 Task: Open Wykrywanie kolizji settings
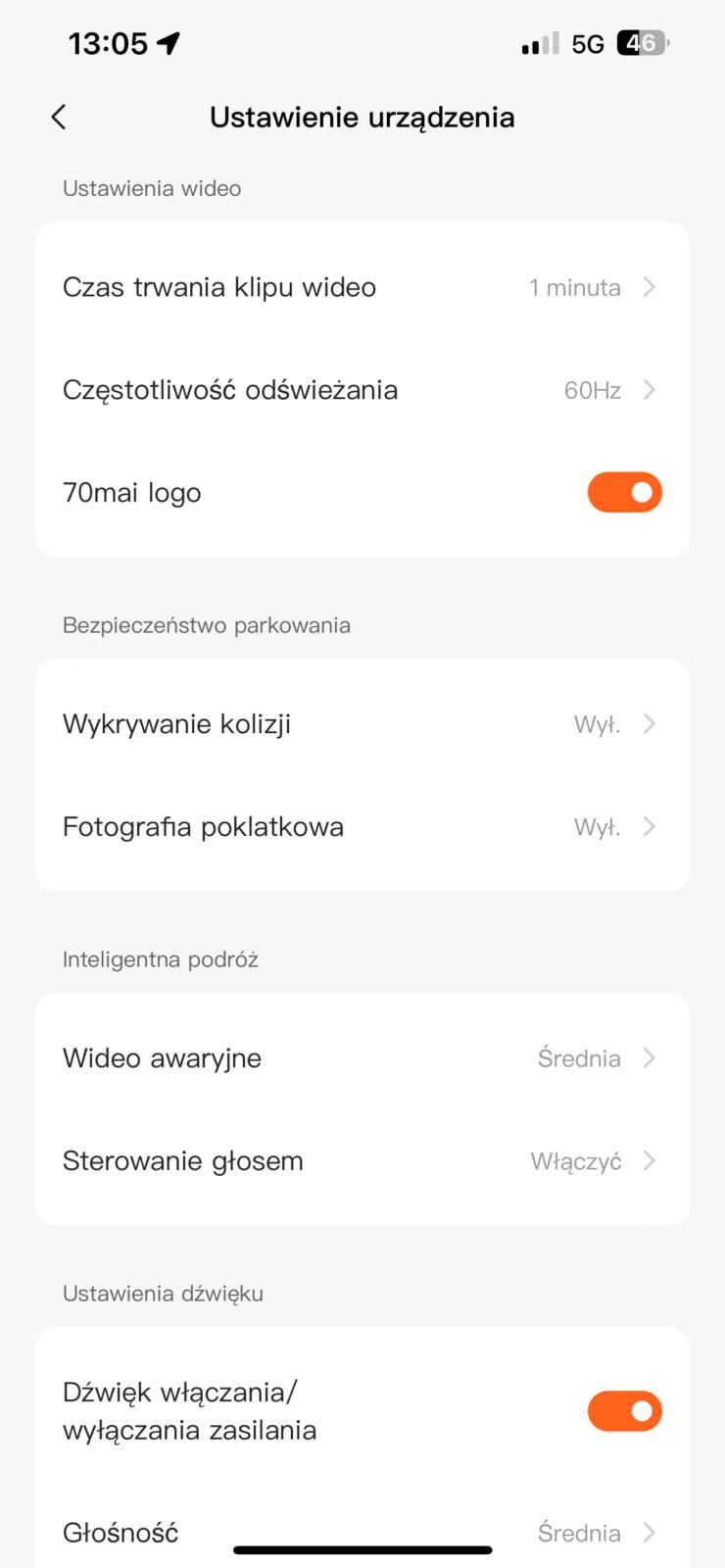click(x=361, y=724)
